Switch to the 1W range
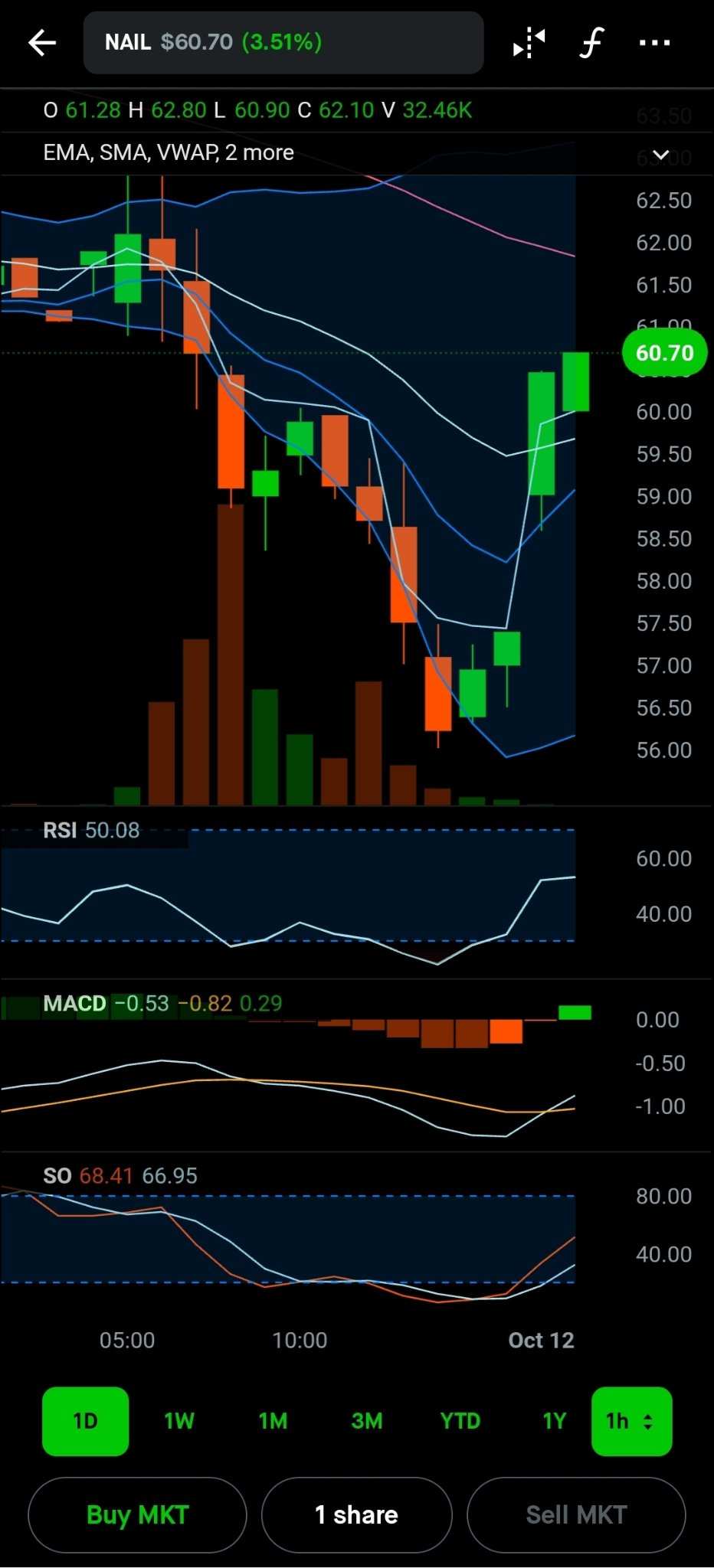The image size is (714, 1568). click(179, 1421)
